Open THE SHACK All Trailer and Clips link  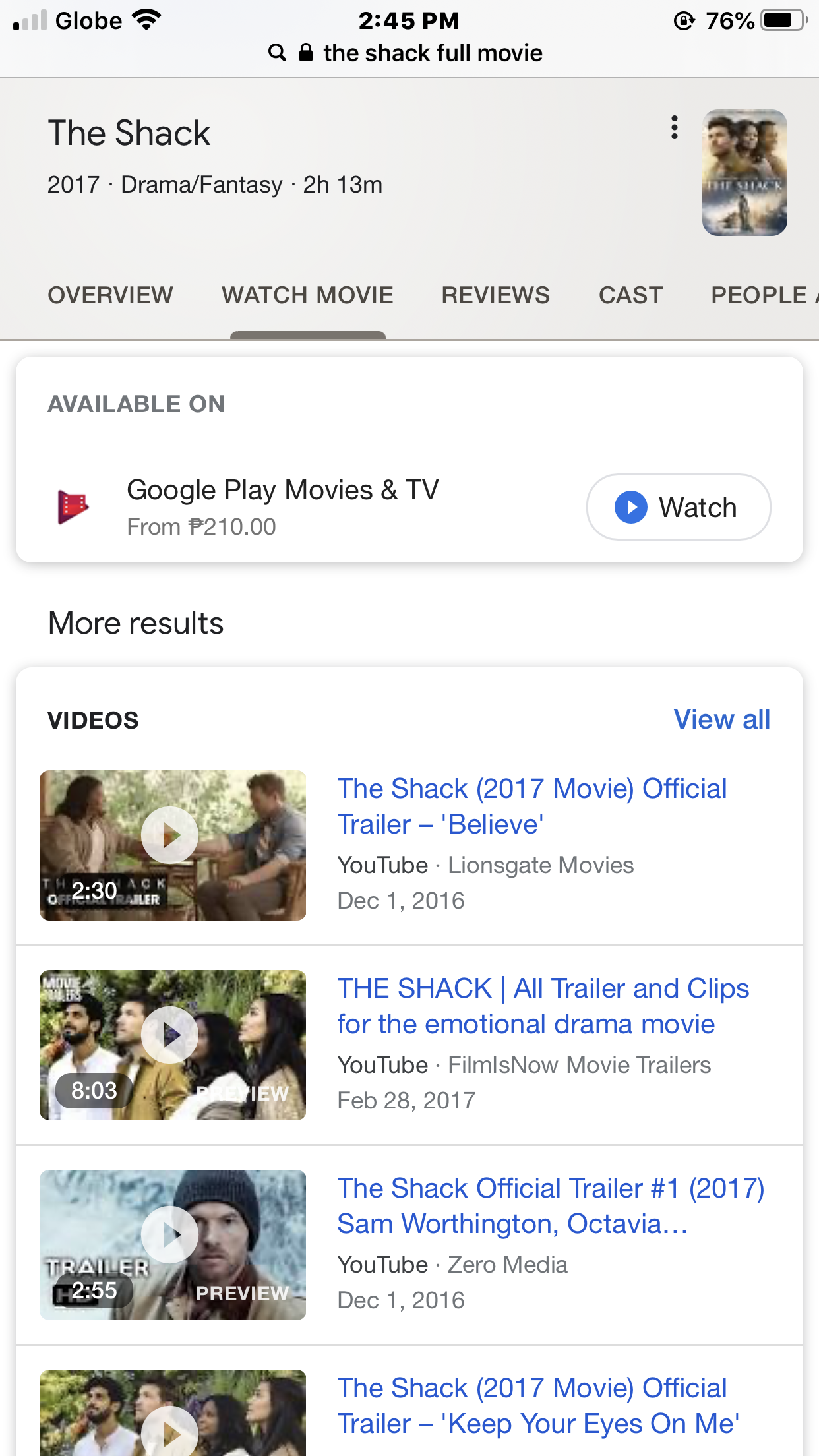tap(543, 1006)
